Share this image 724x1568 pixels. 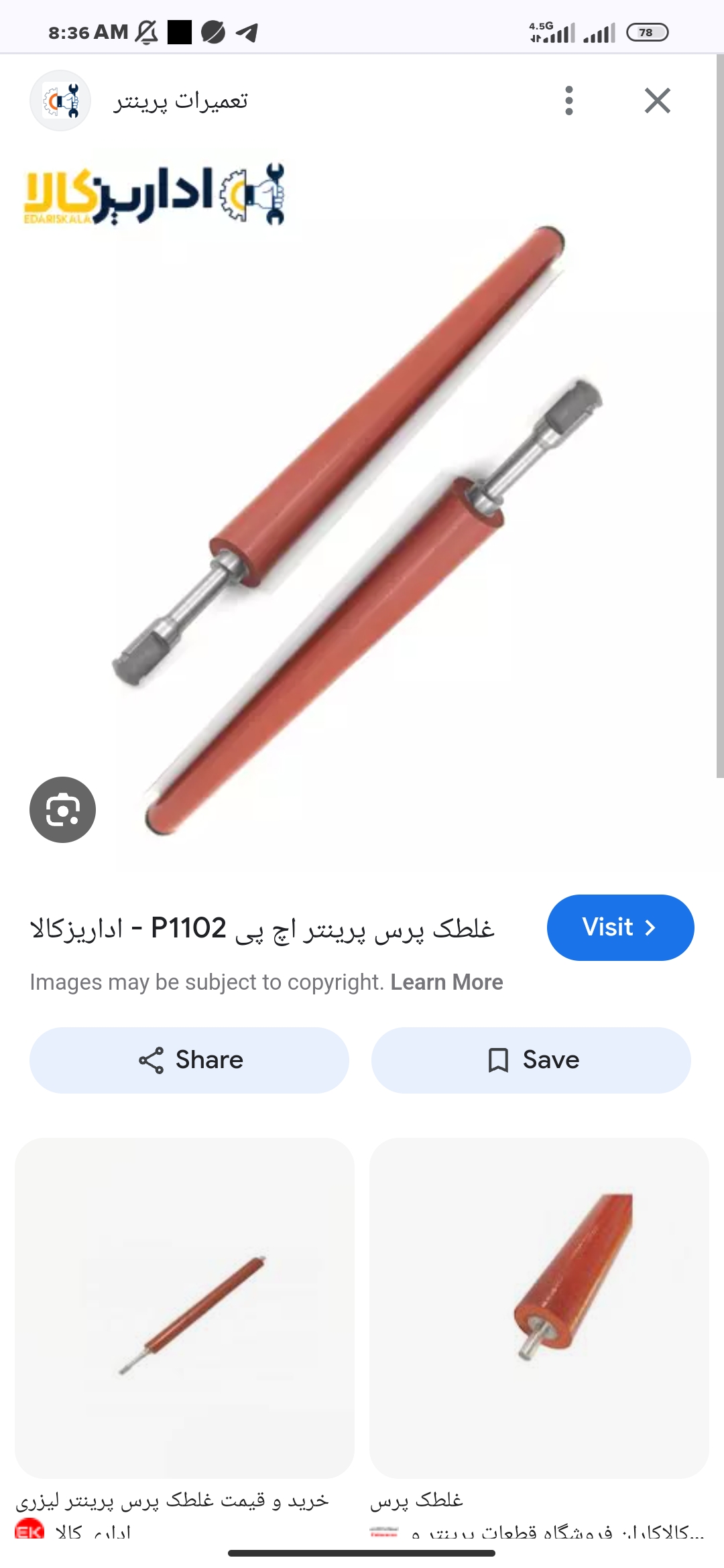189,1060
